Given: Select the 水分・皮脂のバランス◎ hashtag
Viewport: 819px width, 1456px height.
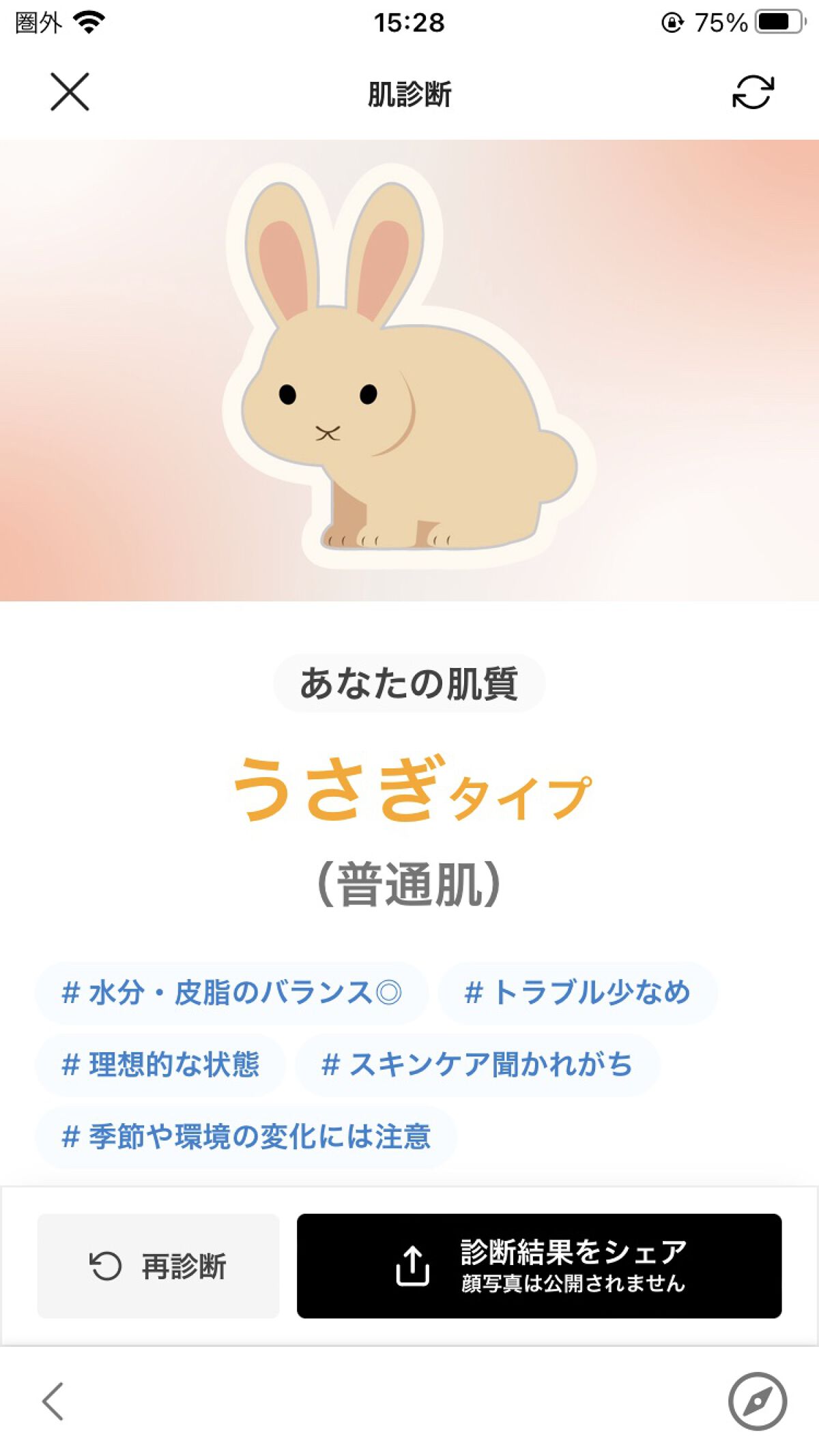Looking at the screenshot, I should click(238, 993).
